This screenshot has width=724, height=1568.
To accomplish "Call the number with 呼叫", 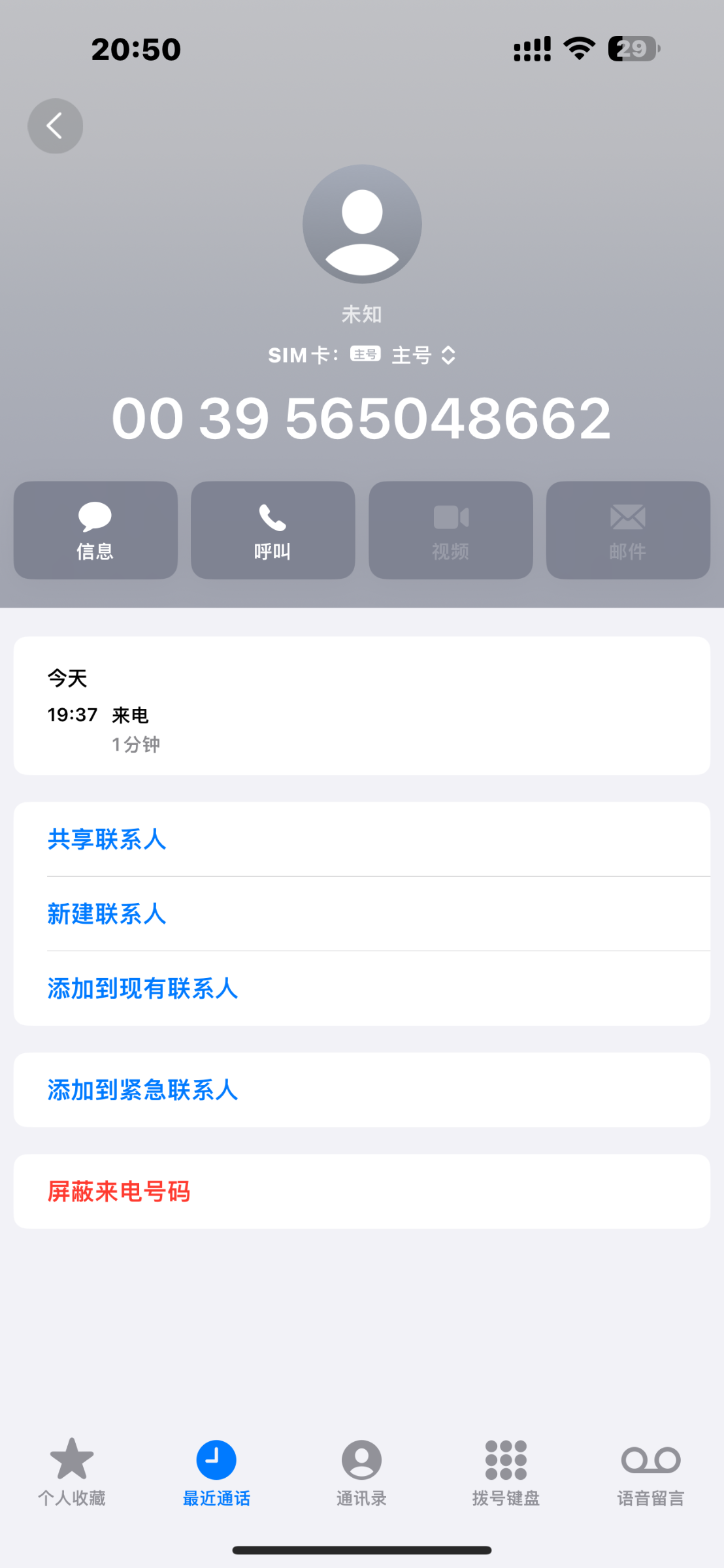I will click(x=273, y=530).
